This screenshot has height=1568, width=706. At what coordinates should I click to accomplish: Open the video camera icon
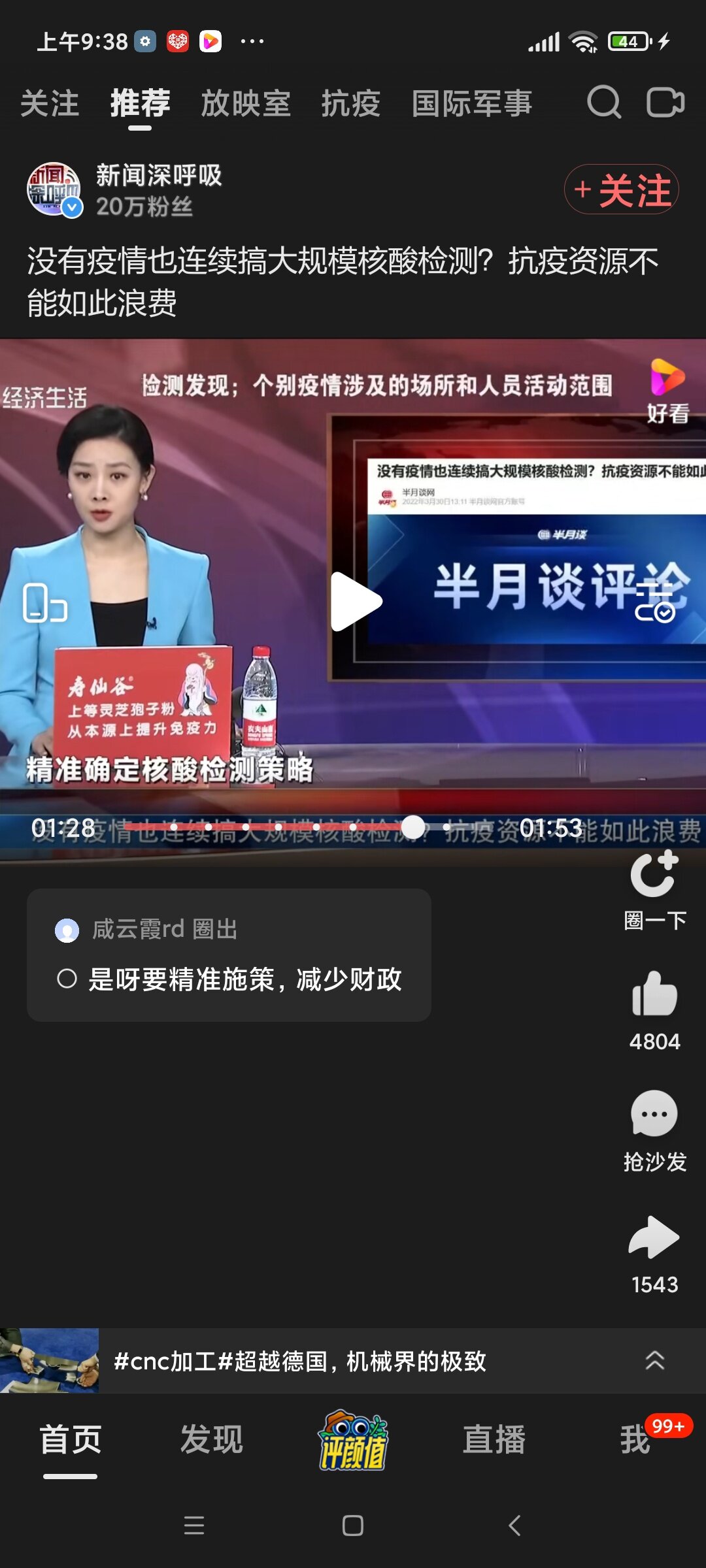click(x=665, y=103)
